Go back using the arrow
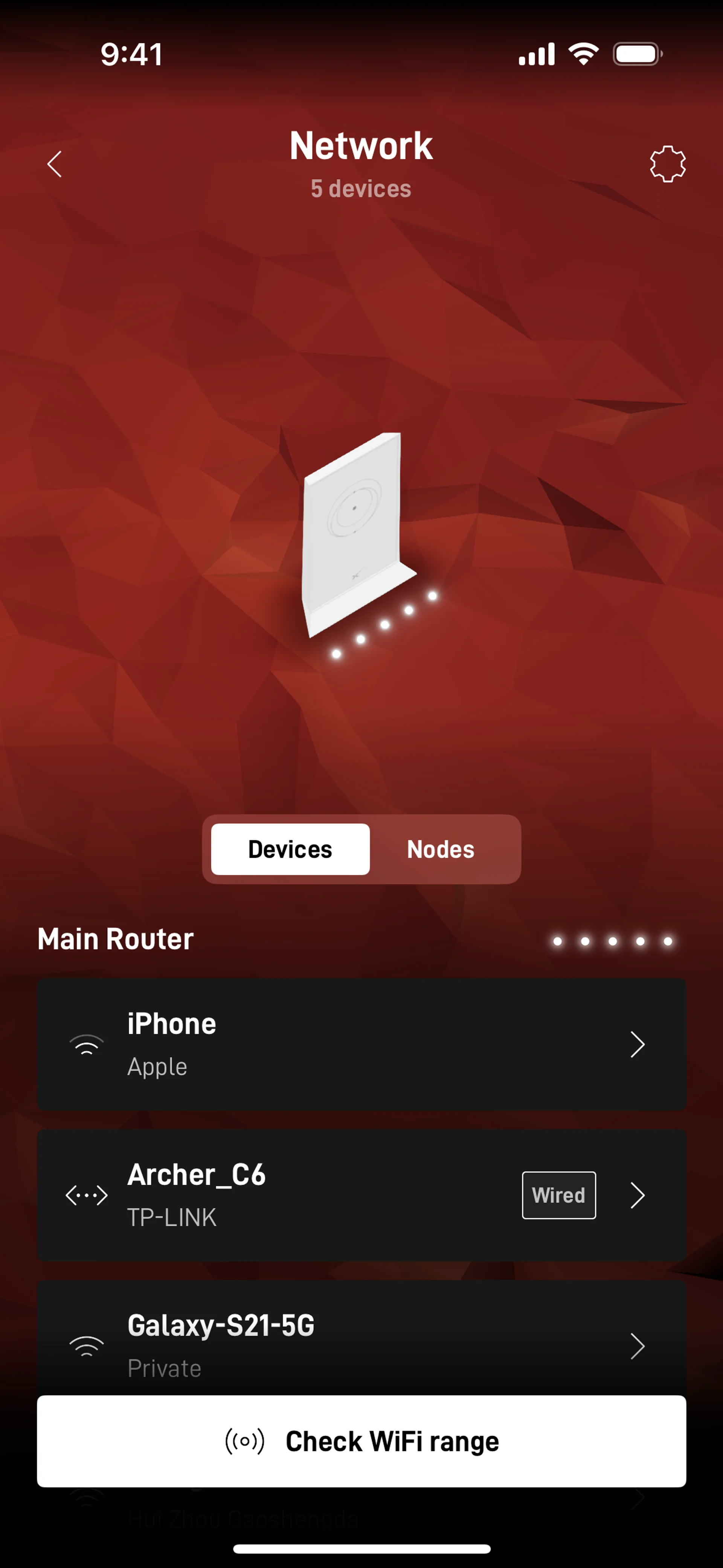The image size is (723, 1568). coord(55,164)
